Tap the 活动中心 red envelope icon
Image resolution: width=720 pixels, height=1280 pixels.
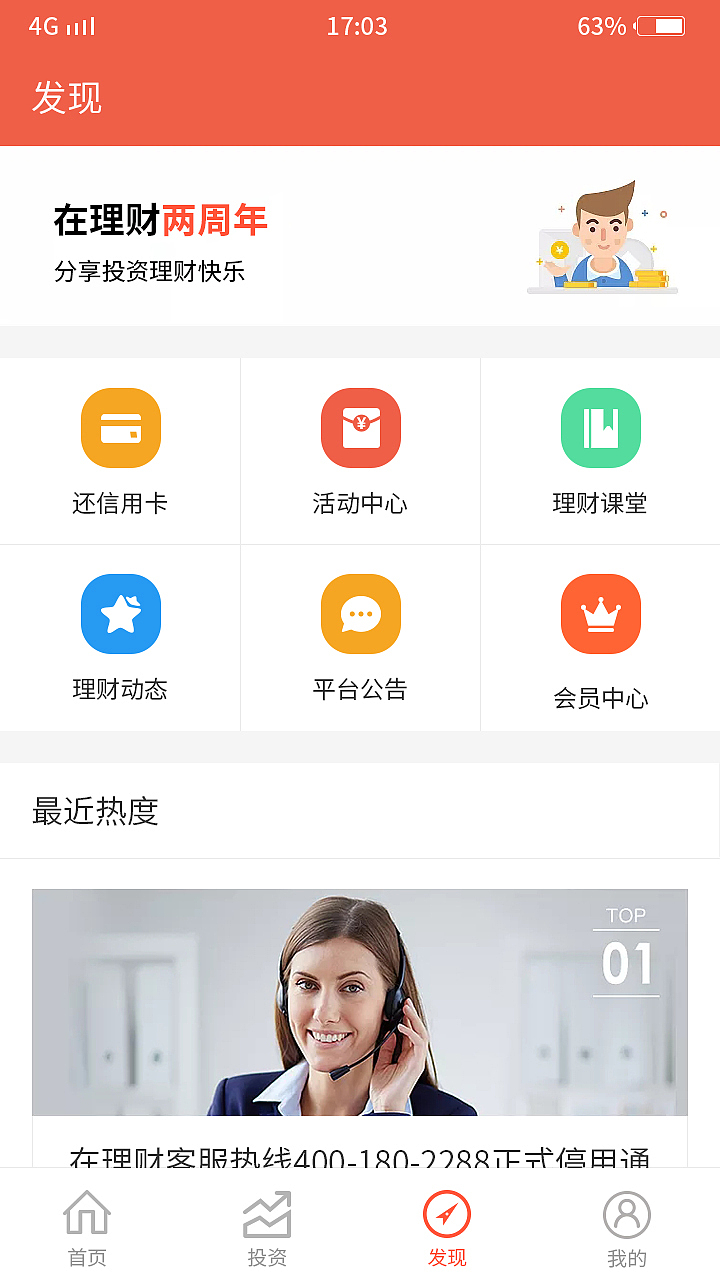click(x=360, y=427)
